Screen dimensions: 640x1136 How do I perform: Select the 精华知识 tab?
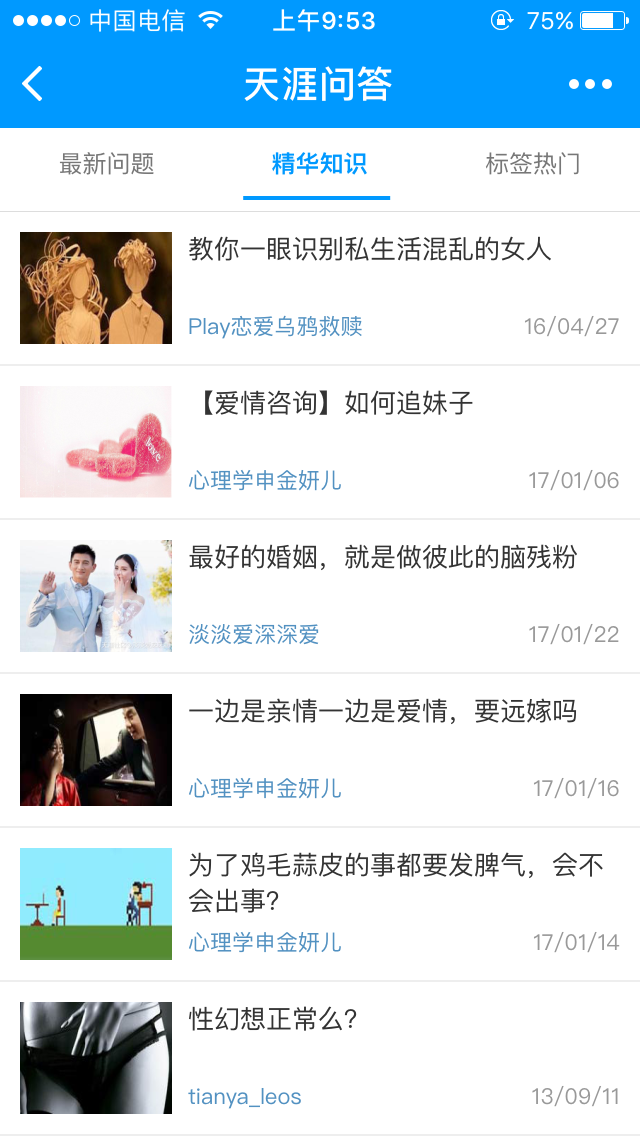(x=319, y=164)
